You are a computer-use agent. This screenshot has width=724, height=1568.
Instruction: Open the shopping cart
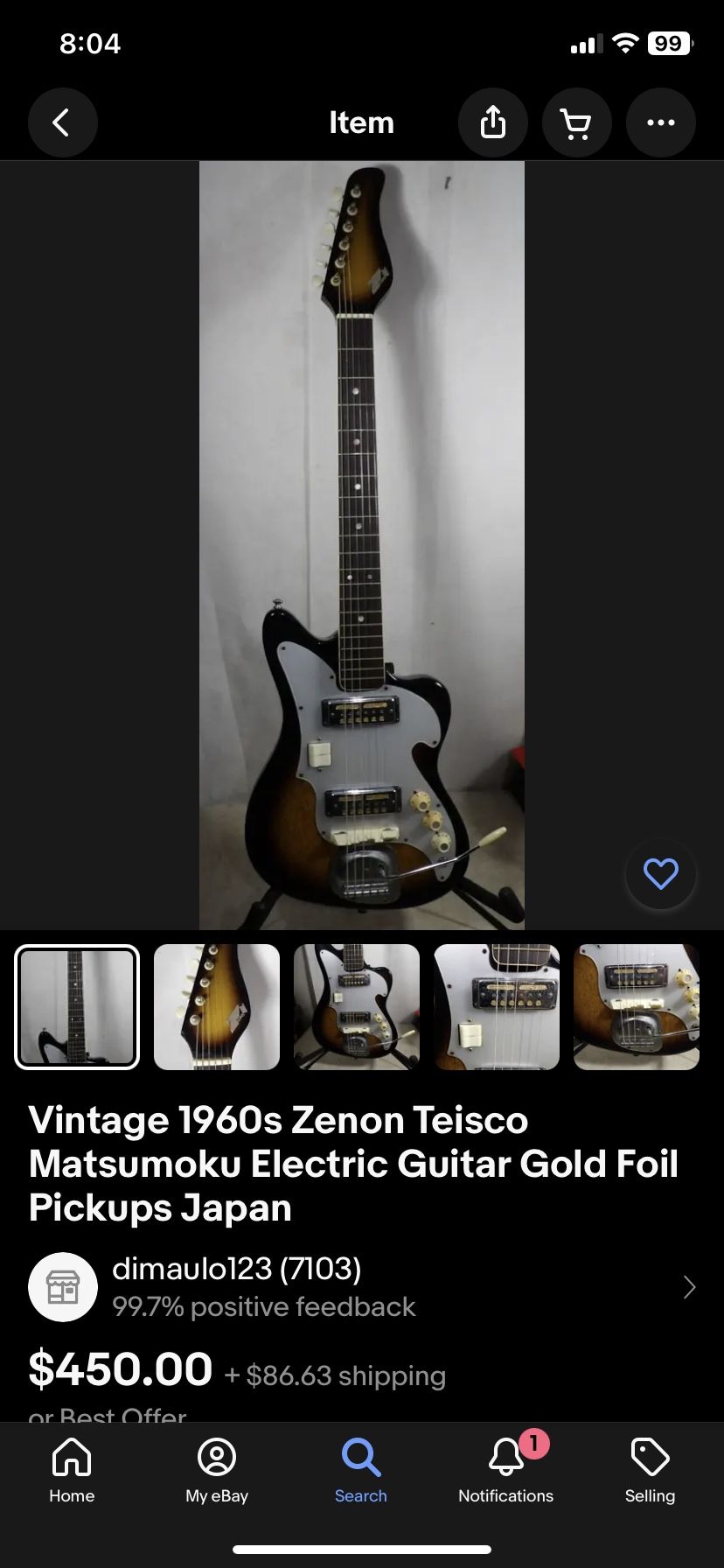[x=577, y=122]
